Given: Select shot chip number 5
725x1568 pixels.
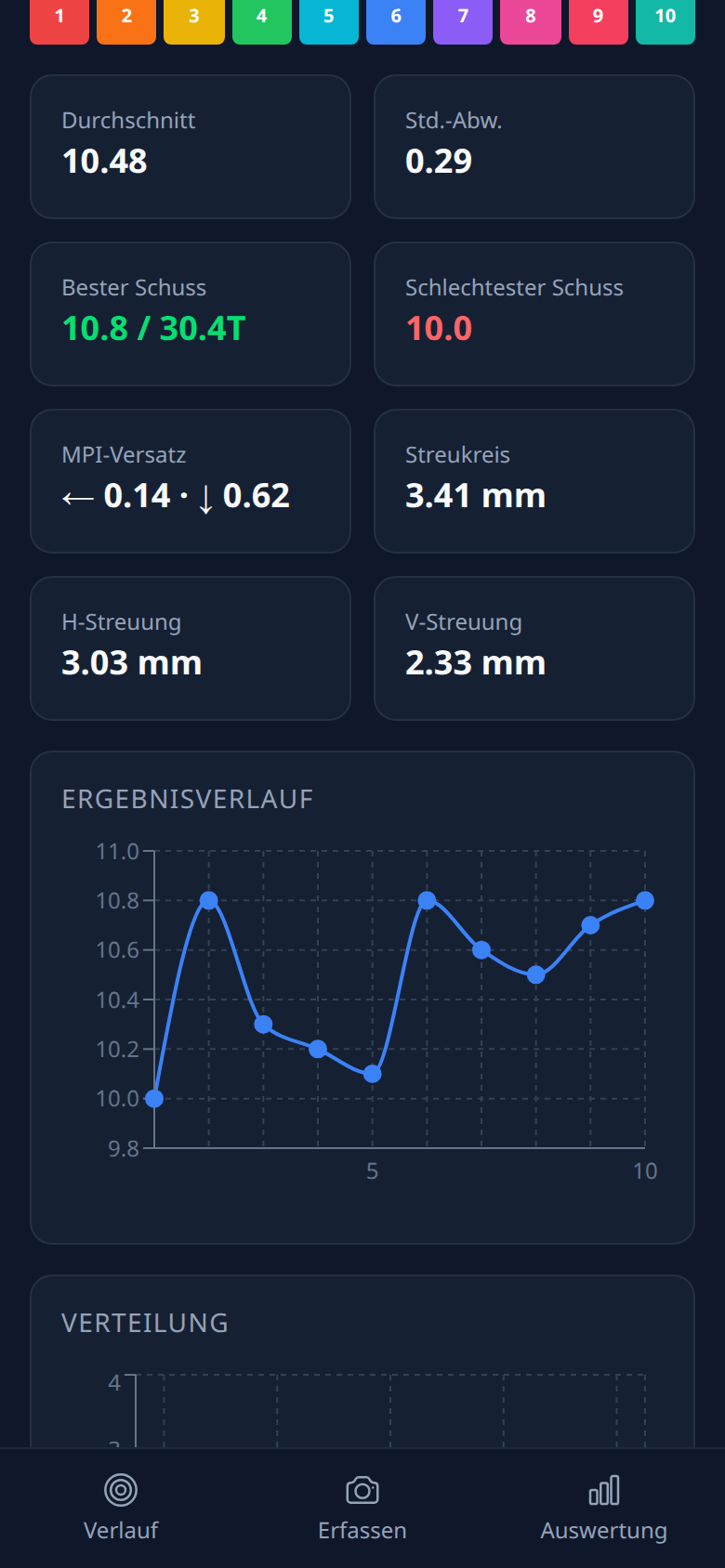Looking at the screenshot, I should [328, 17].
